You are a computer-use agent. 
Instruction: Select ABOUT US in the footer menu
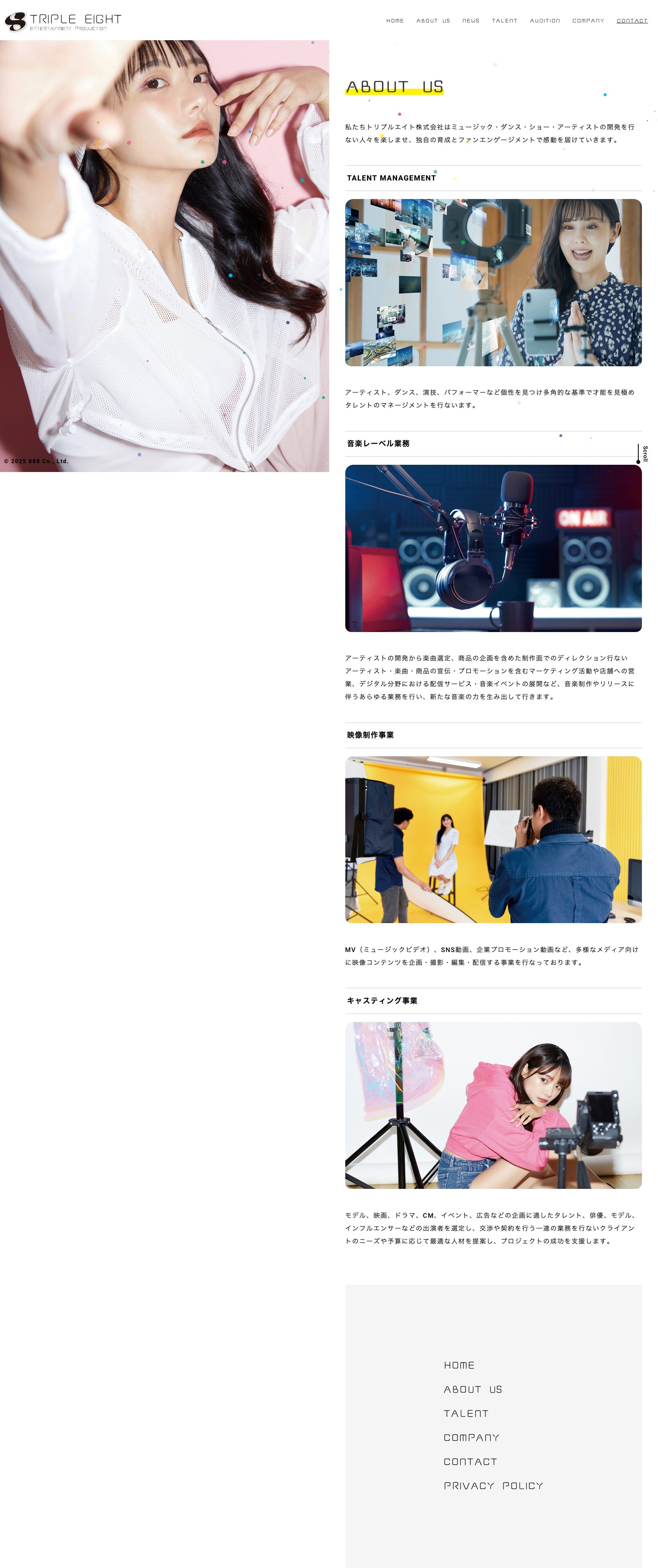tap(472, 1389)
